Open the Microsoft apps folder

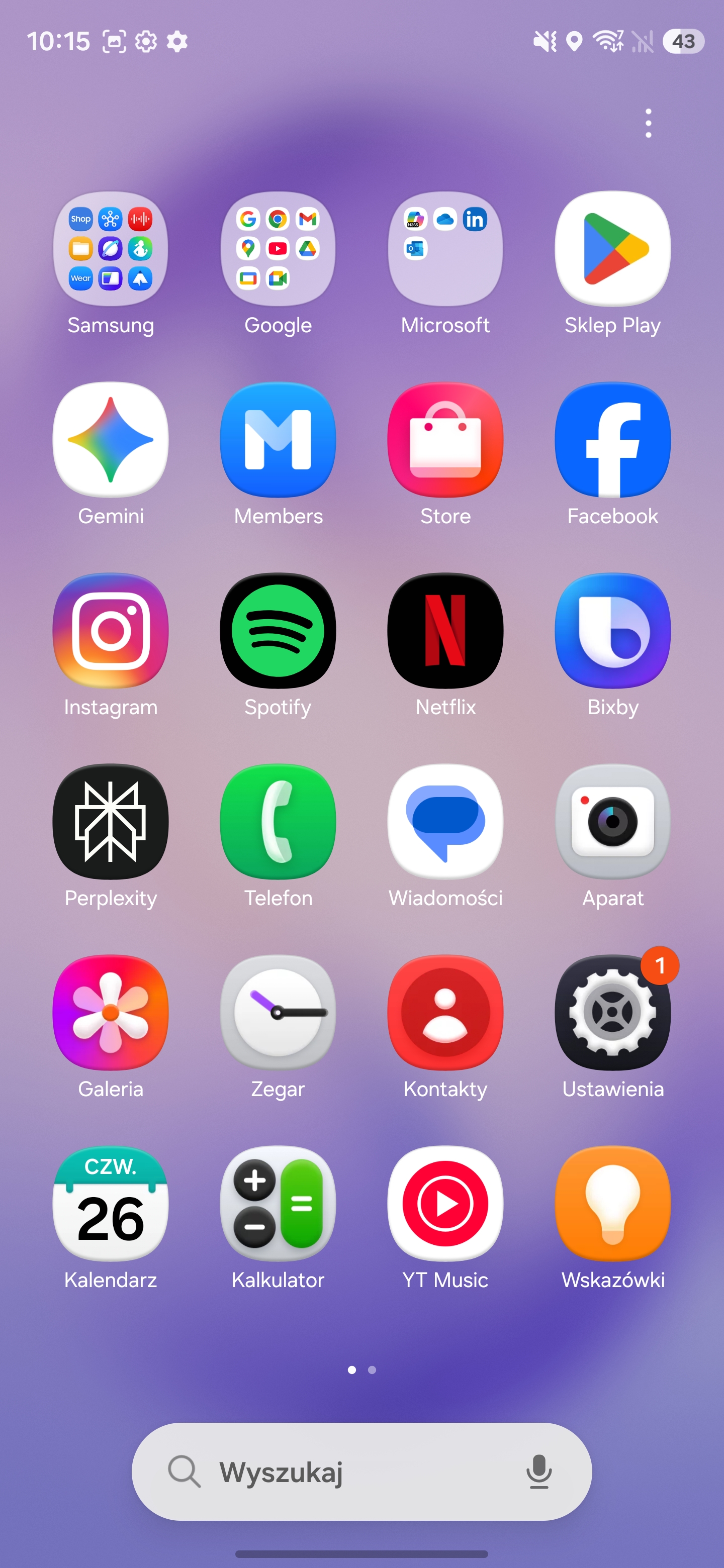click(x=445, y=249)
